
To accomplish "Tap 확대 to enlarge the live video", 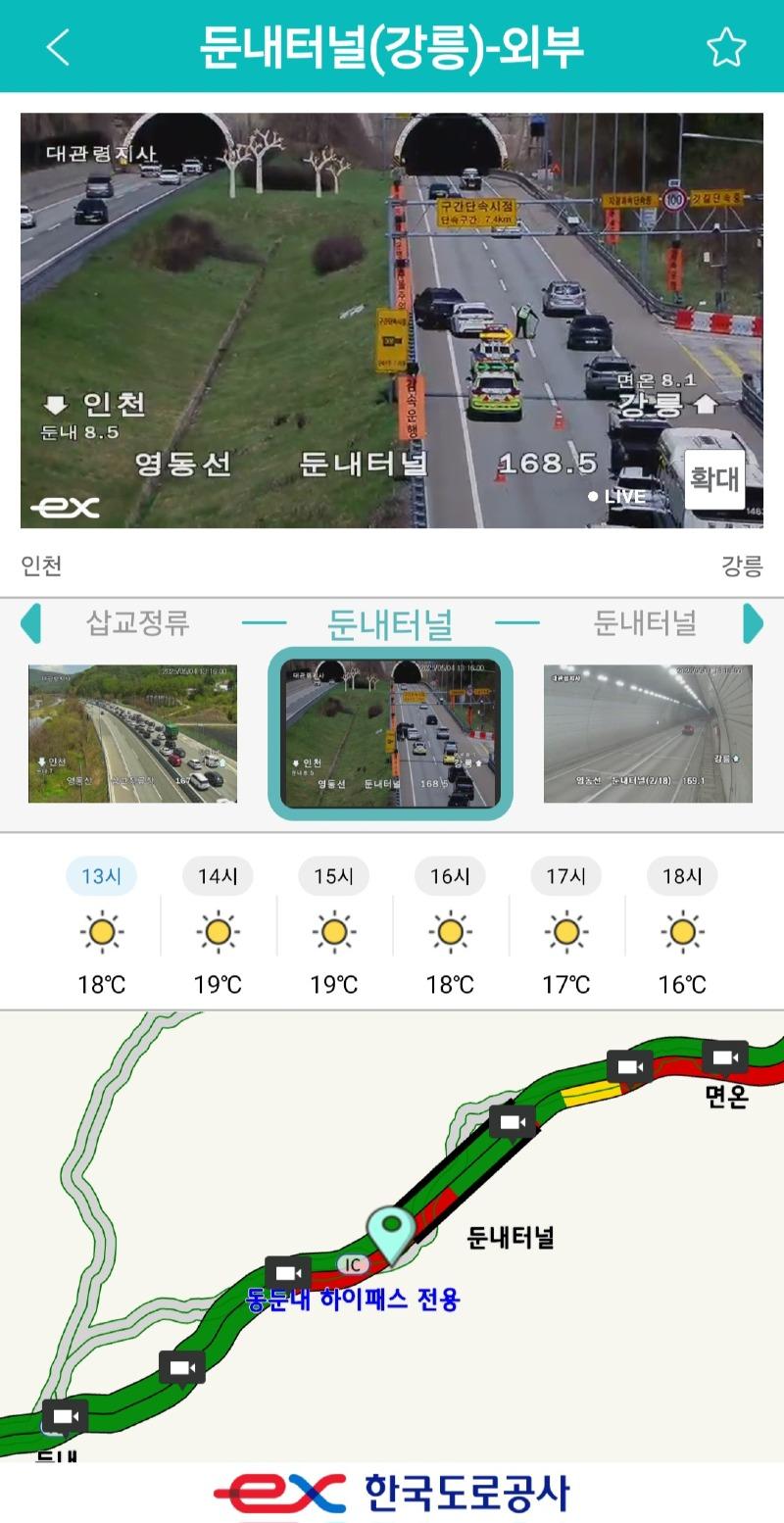I will pos(714,479).
